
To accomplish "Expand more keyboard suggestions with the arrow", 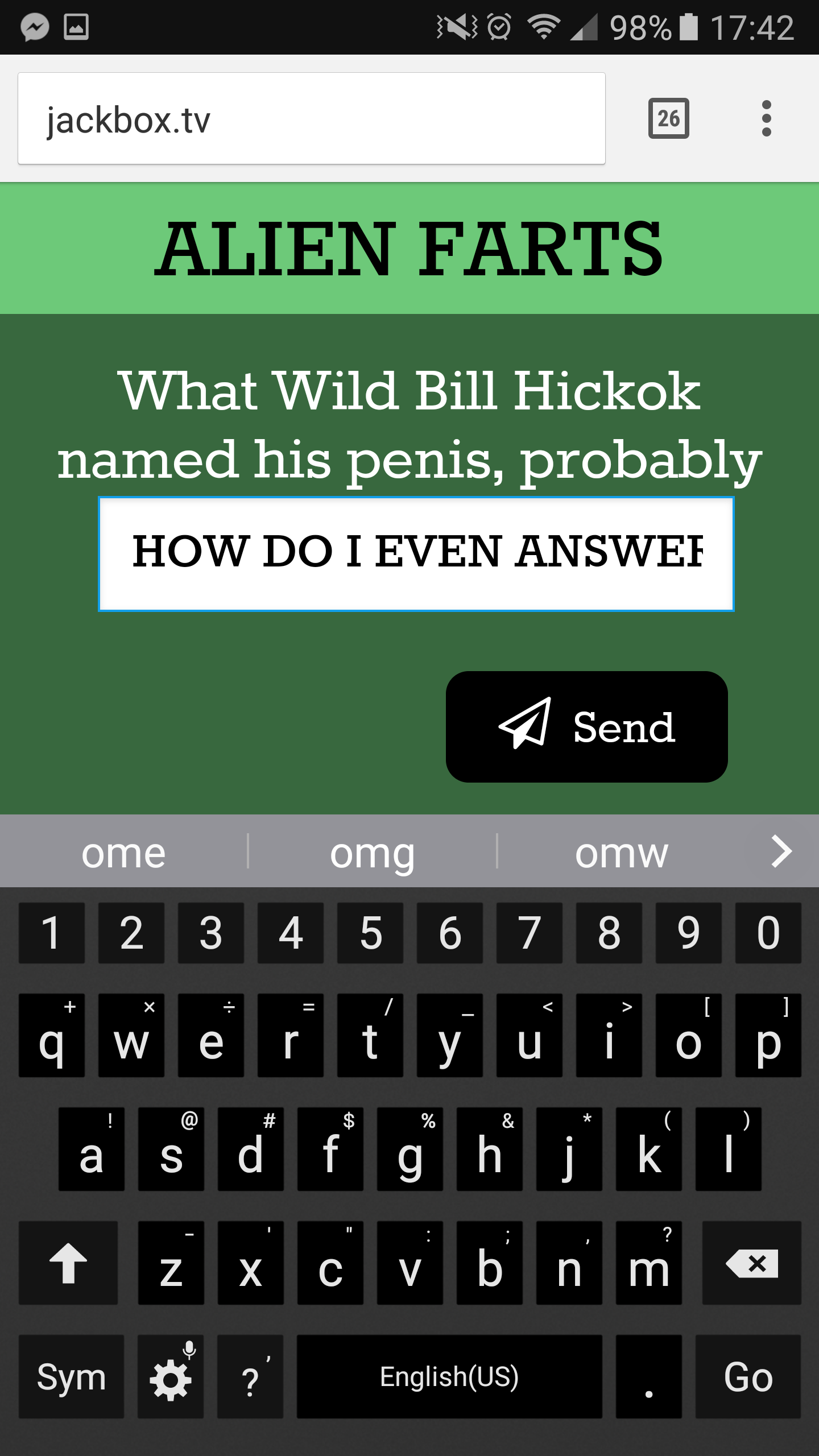I will pyautogui.click(x=781, y=851).
